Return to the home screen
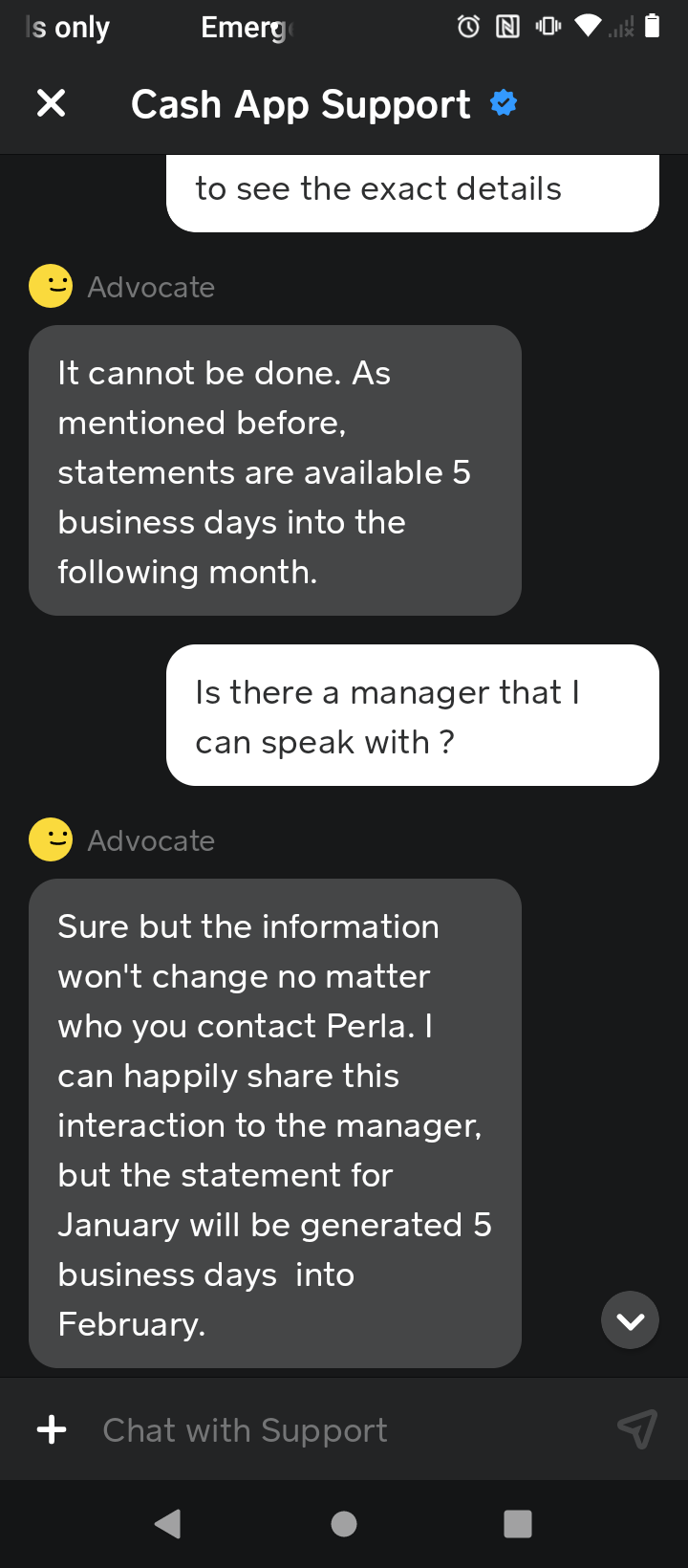The height and width of the screenshot is (1568, 688). pos(344,1523)
